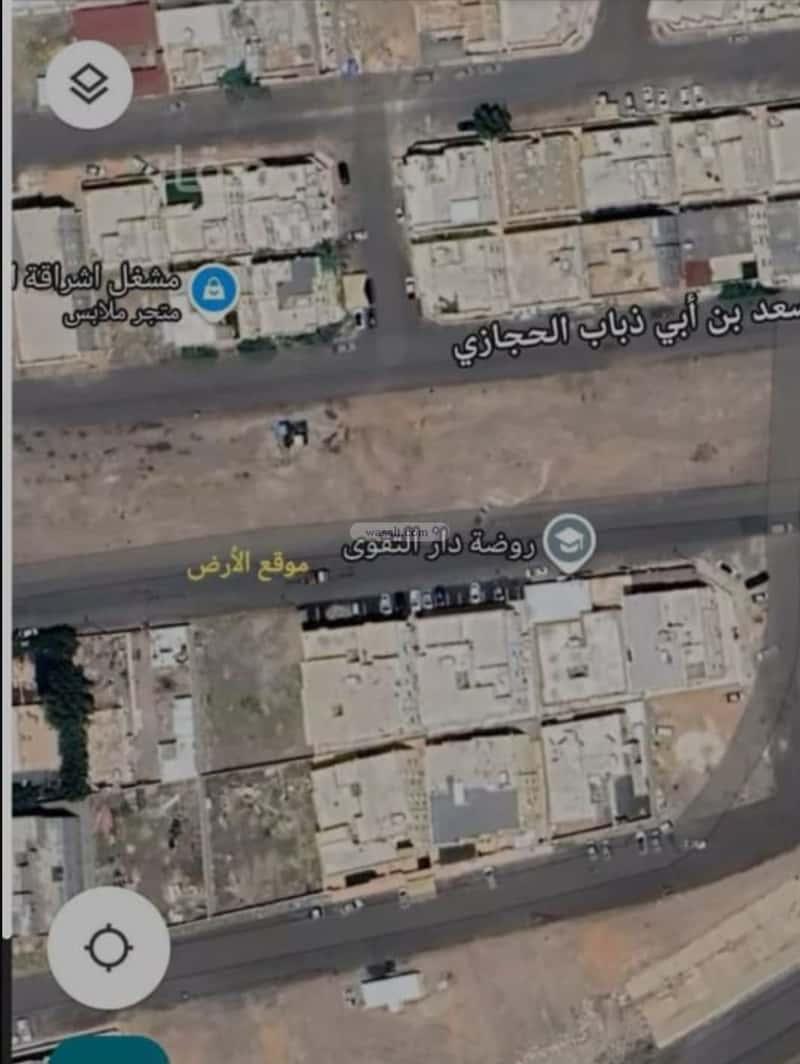This screenshot has height=1064, width=800.
Task: Open the مشغل اشراقة clothing store pin
Action: click(214, 290)
